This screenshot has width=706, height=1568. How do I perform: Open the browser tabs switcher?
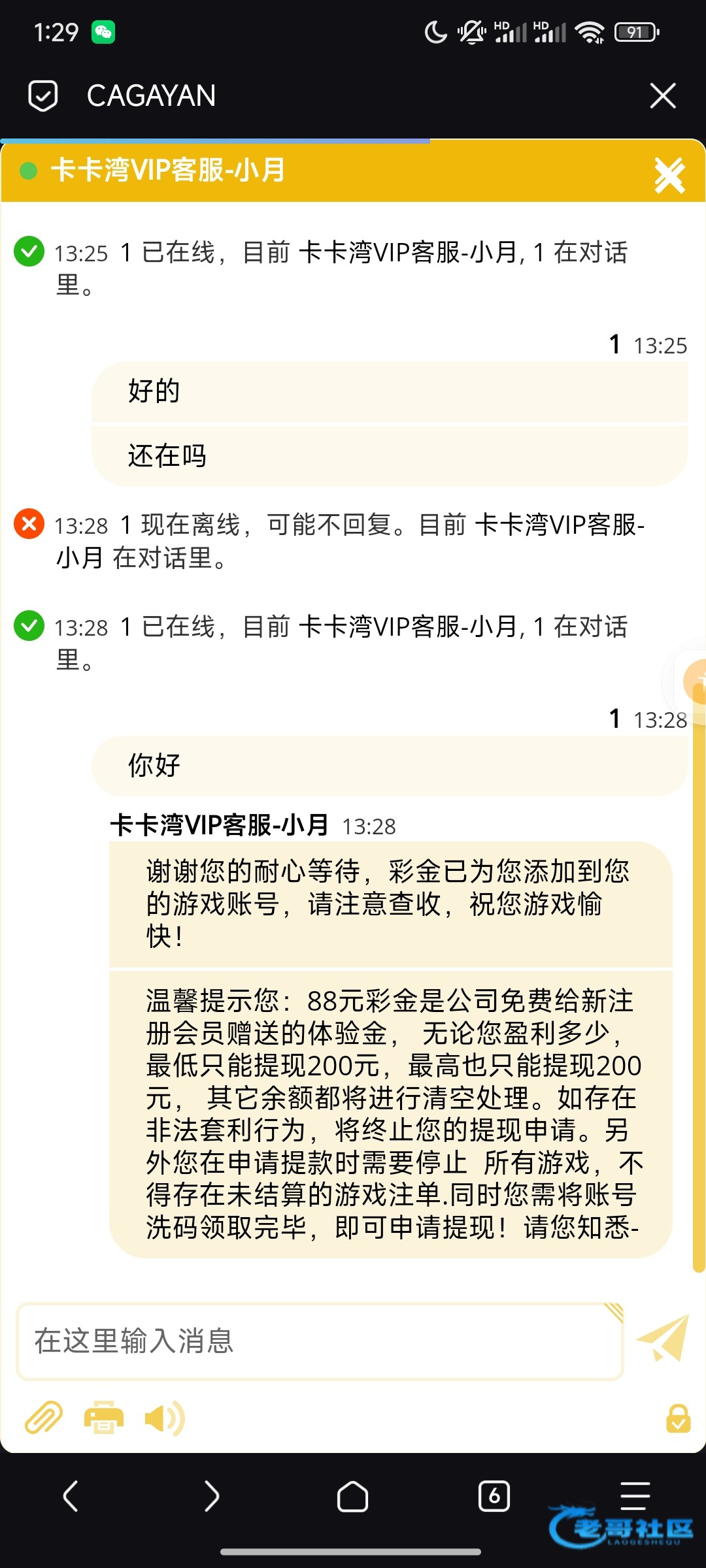(494, 1496)
